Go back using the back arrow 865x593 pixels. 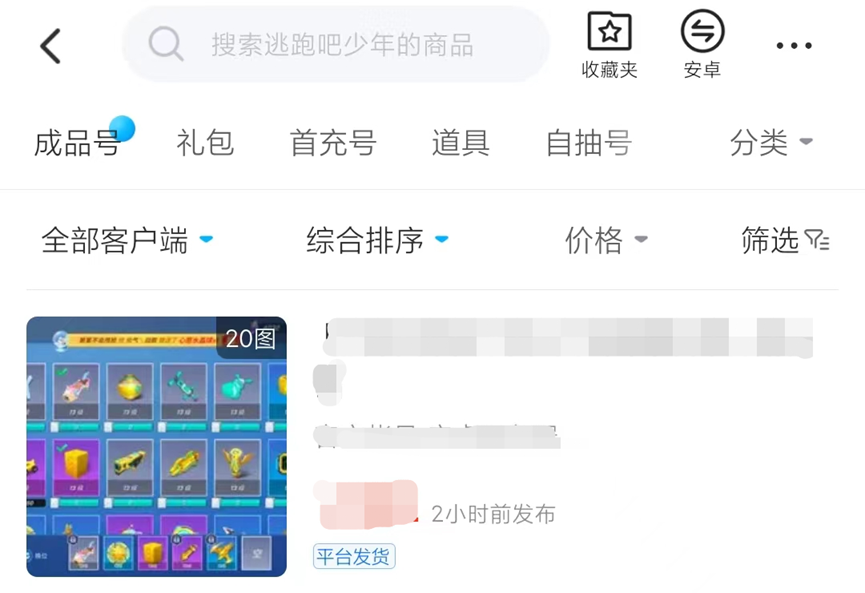(x=50, y=46)
